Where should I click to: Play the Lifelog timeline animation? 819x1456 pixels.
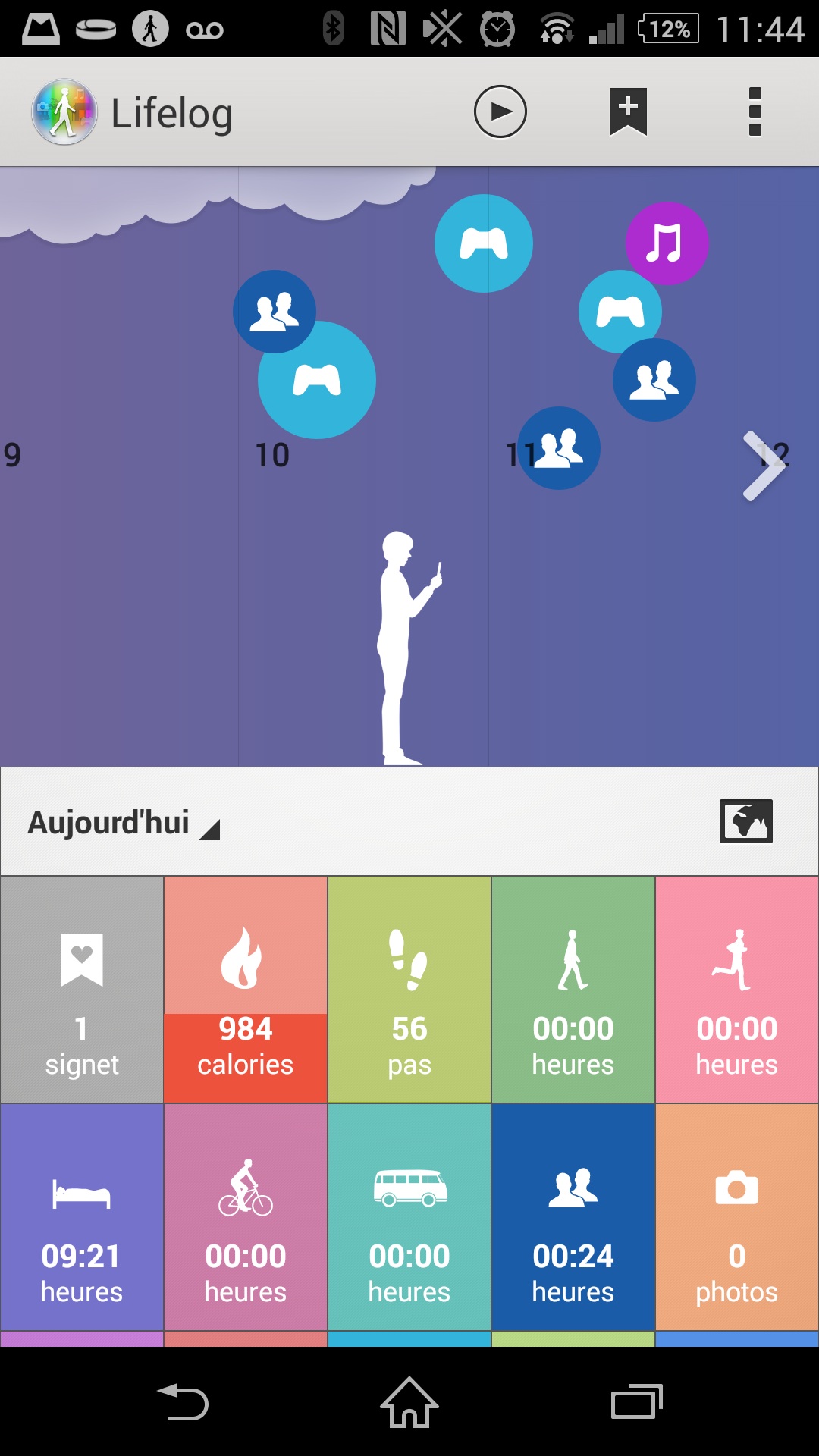[500, 112]
